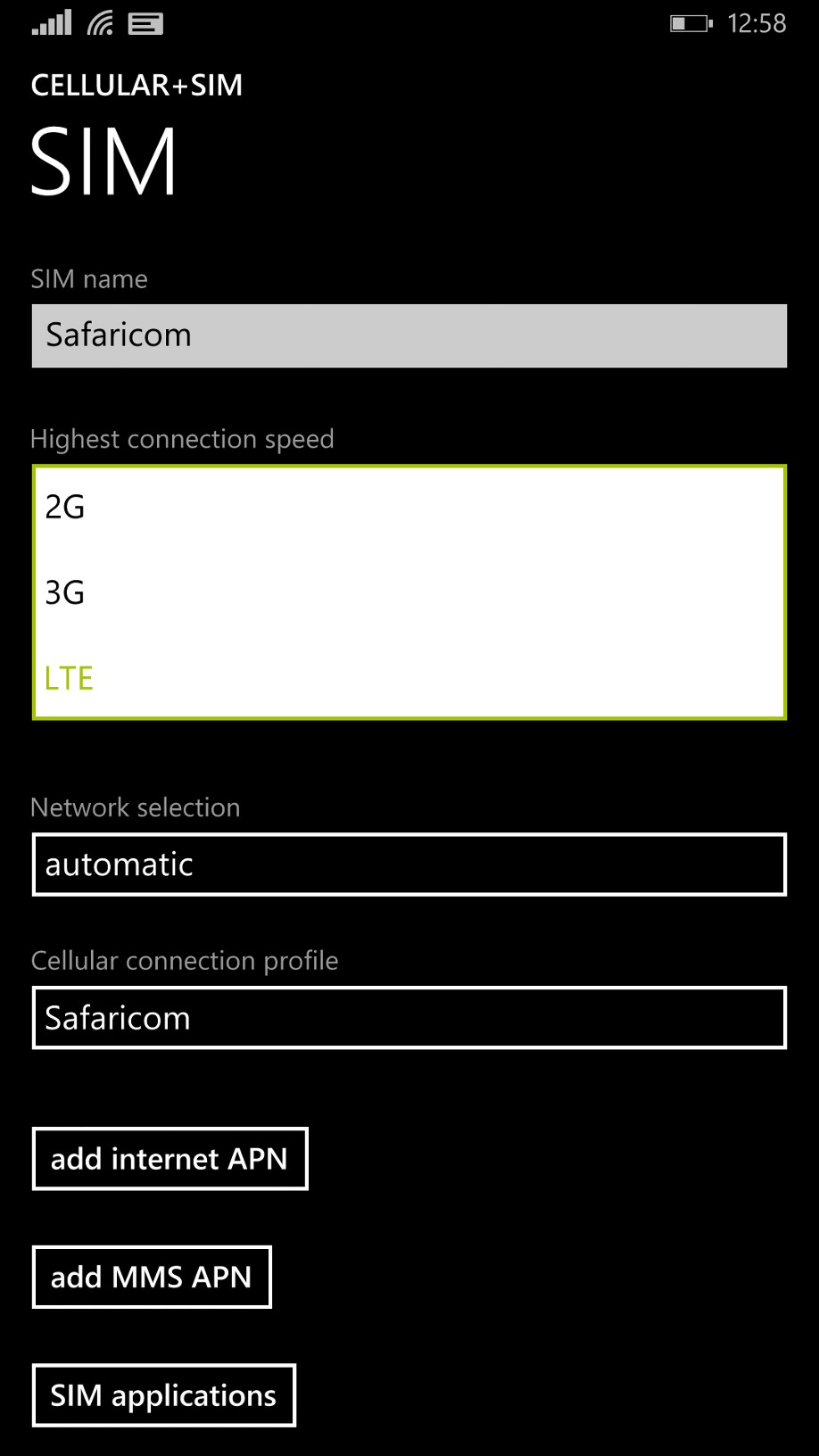The image size is (819, 1456).
Task: Open Cellular connection profile dropdown
Action: click(x=409, y=1018)
